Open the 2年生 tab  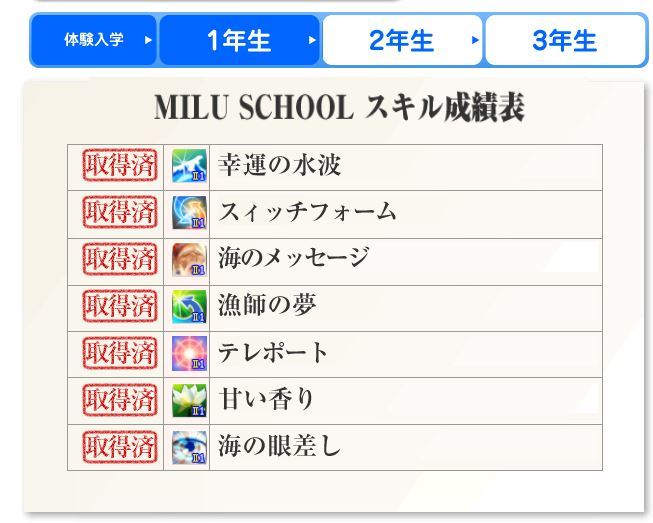tap(402, 41)
